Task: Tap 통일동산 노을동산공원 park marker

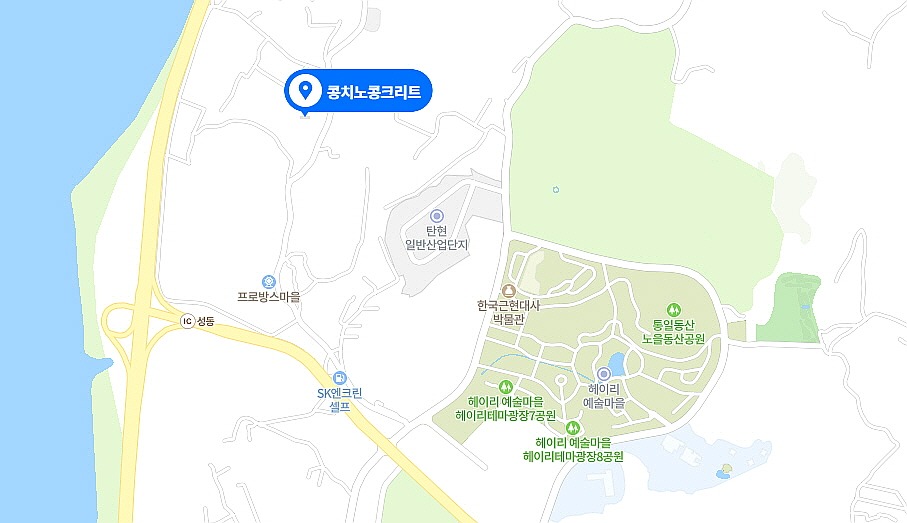Action: 673,310
